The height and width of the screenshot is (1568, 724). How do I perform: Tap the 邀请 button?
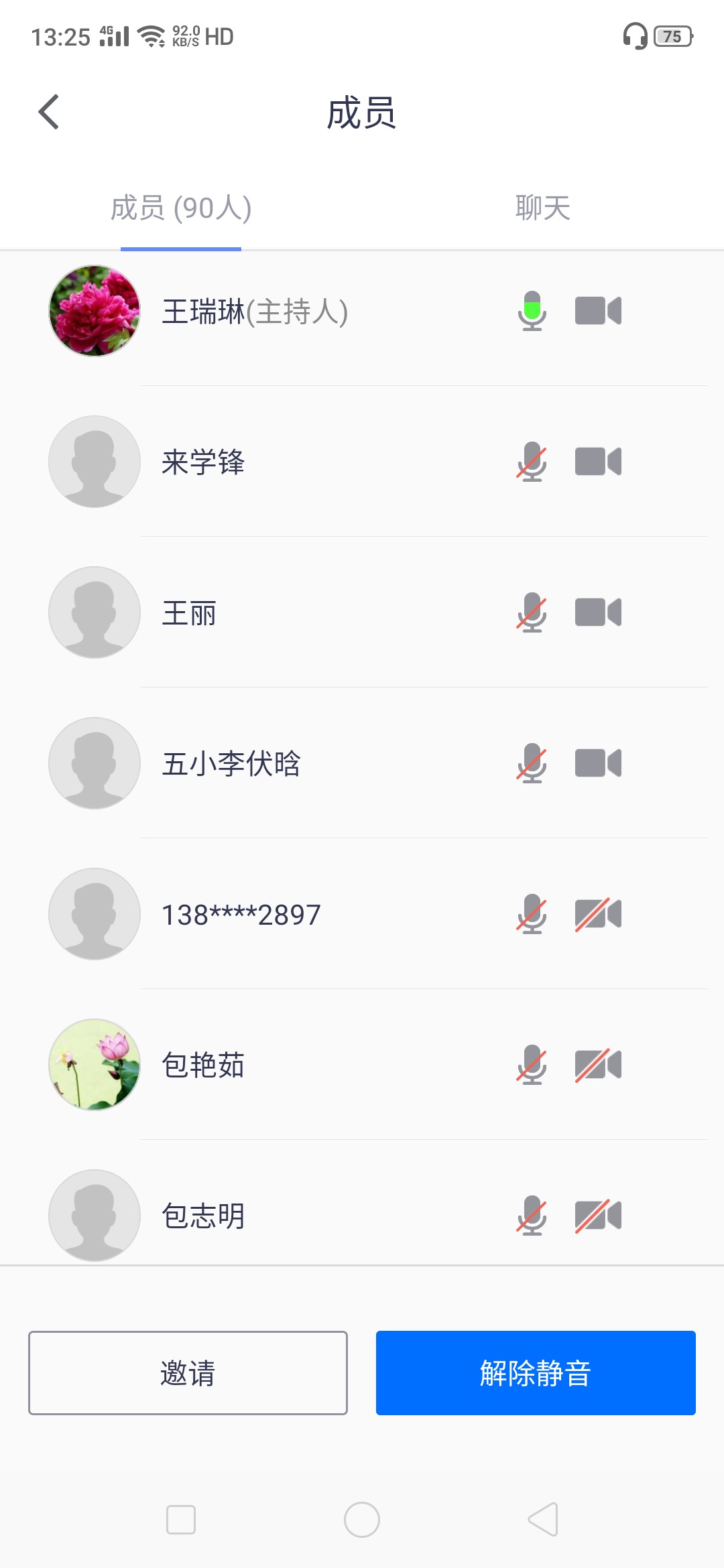(x=188, y=1373)
